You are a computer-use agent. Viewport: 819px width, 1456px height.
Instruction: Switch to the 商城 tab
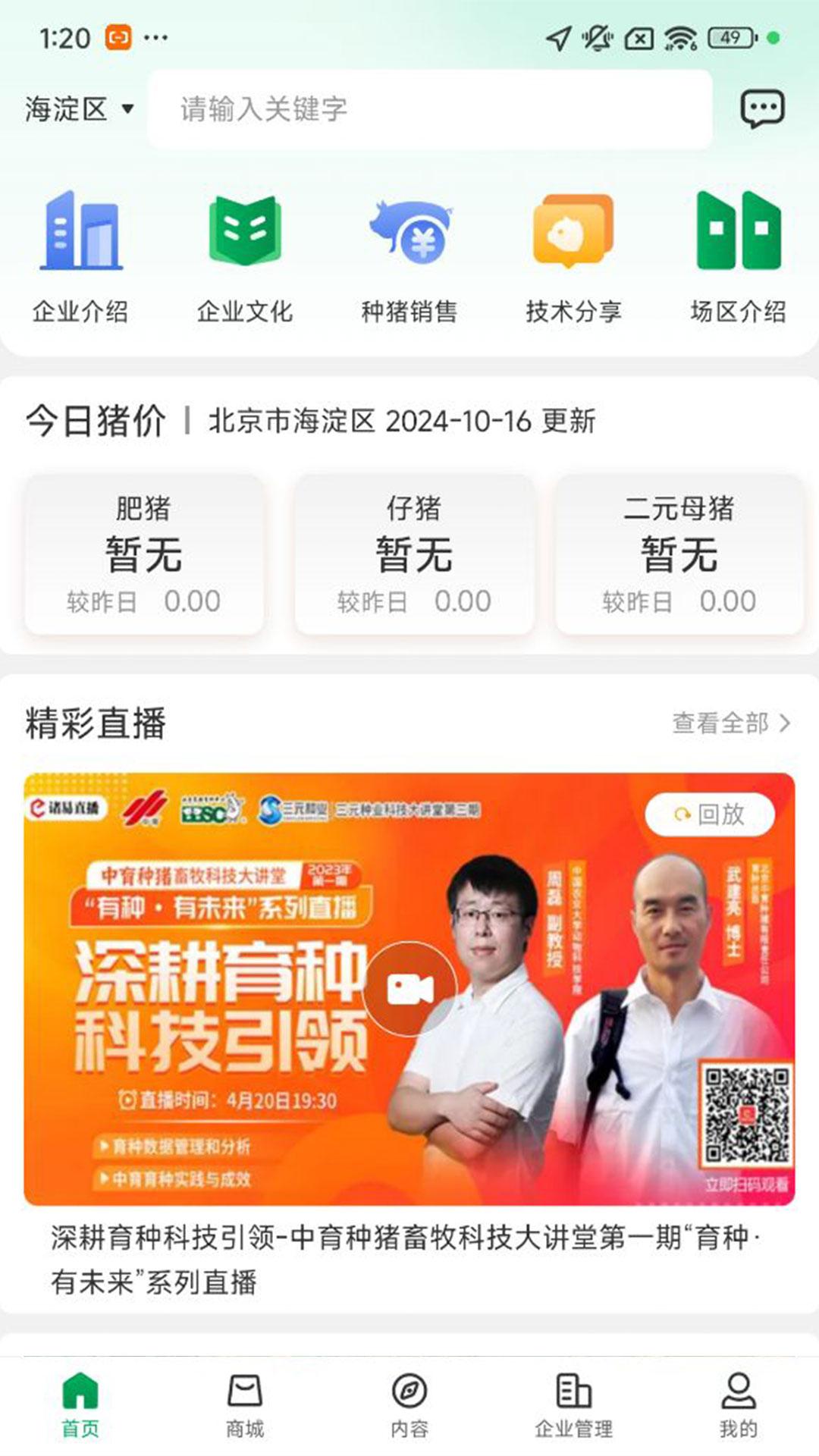coord(245,1404)
